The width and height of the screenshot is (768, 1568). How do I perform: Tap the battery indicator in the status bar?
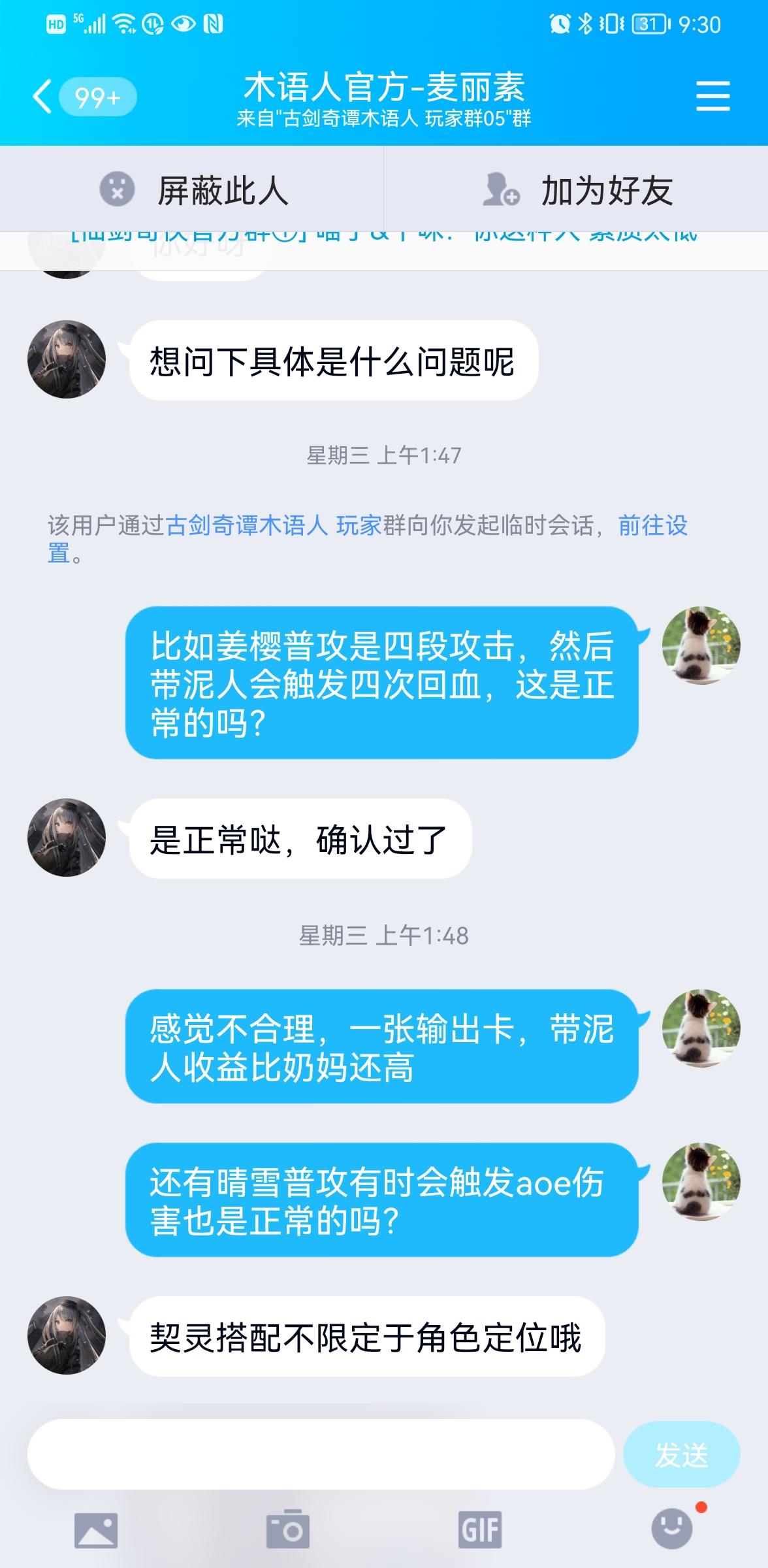(x=649, y=22)
